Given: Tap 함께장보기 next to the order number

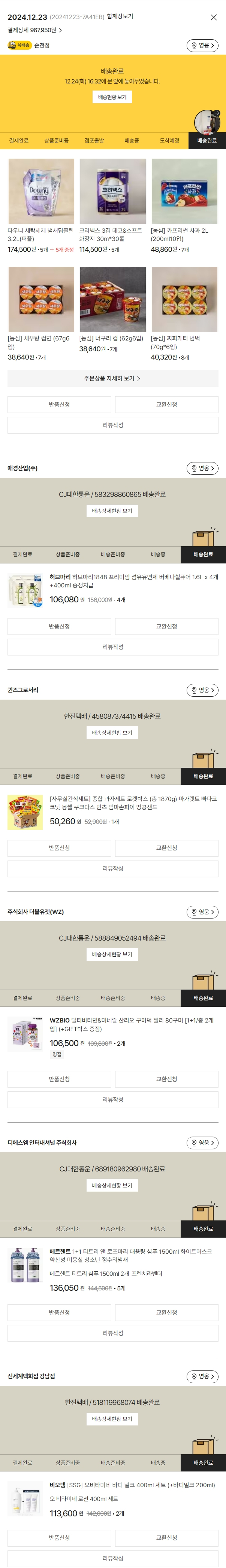Looking at the screenshot, I should [120, 16].
